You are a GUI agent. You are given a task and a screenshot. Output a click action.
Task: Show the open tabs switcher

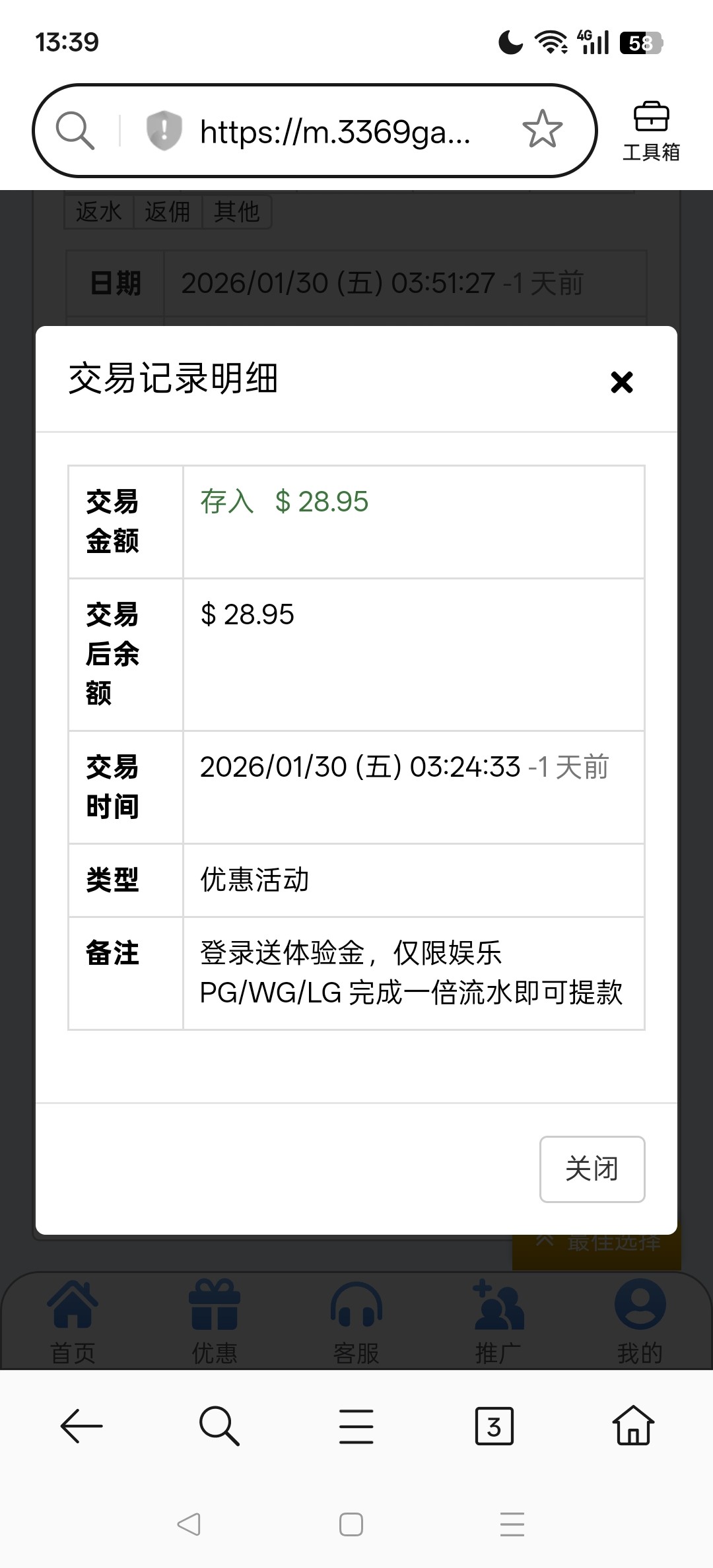(x=494, y=1427)
